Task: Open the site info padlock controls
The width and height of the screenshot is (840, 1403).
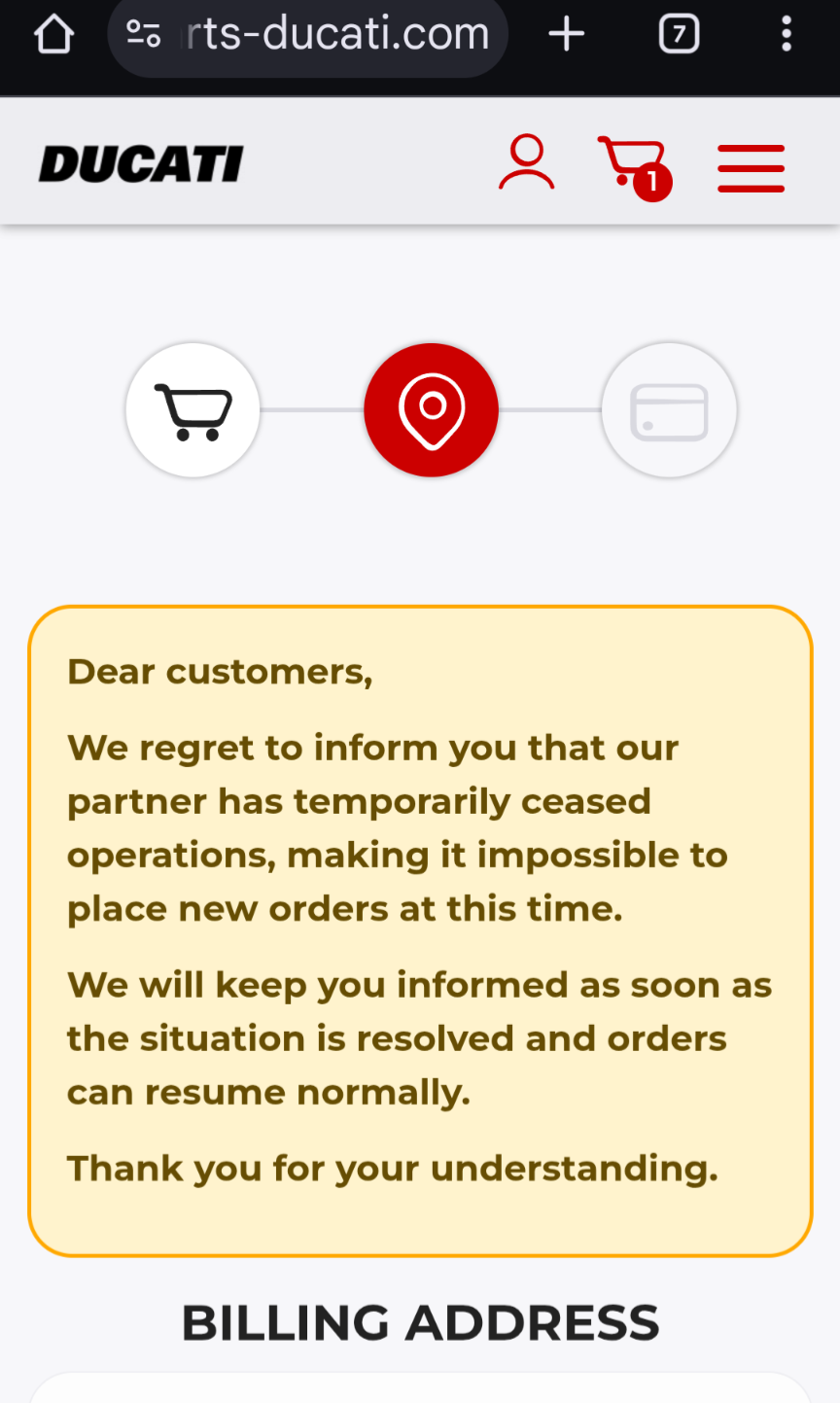Action: pyautogui.click(x=143, y=33)
